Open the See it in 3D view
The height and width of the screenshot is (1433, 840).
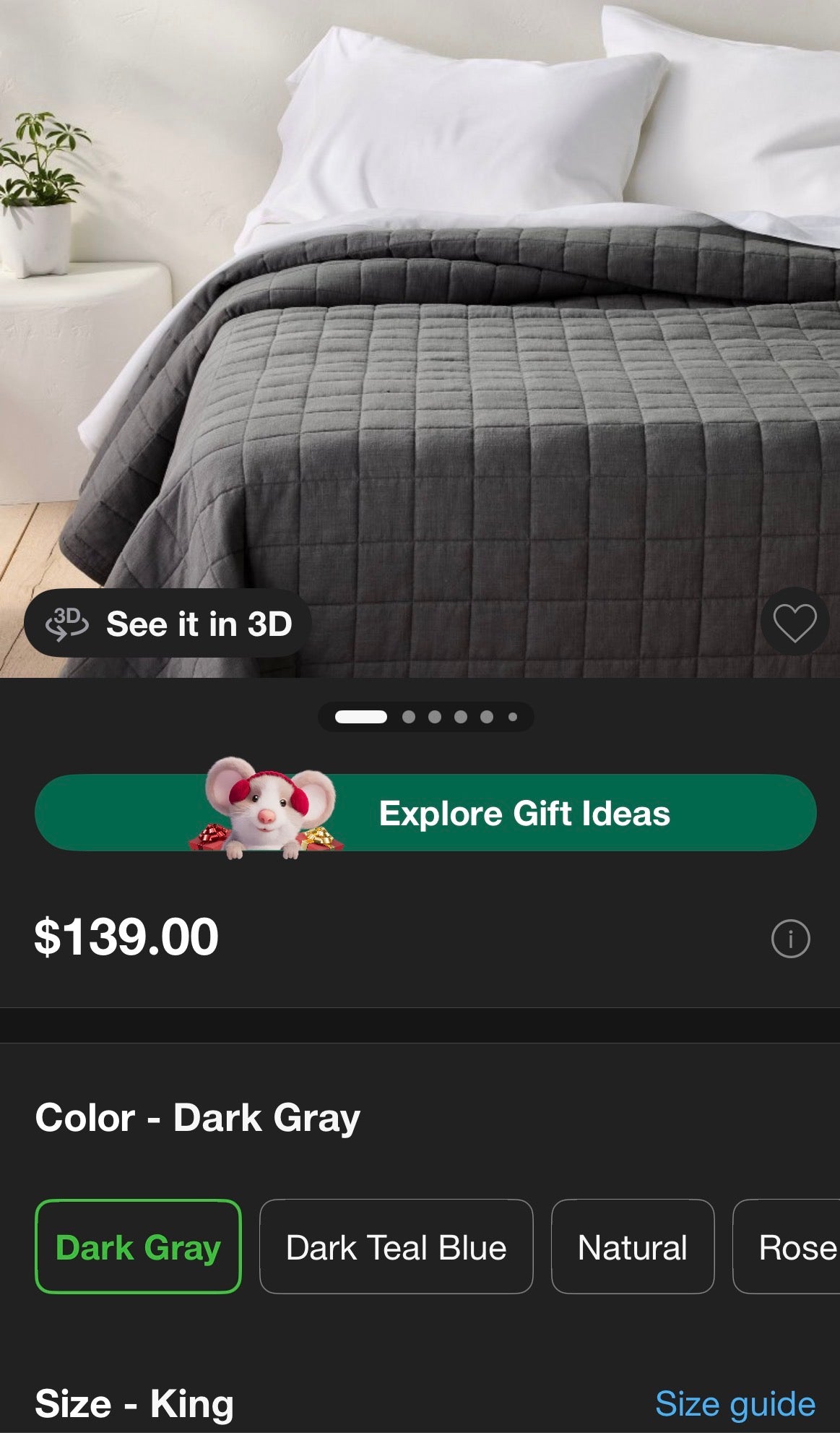click(168, 623)
